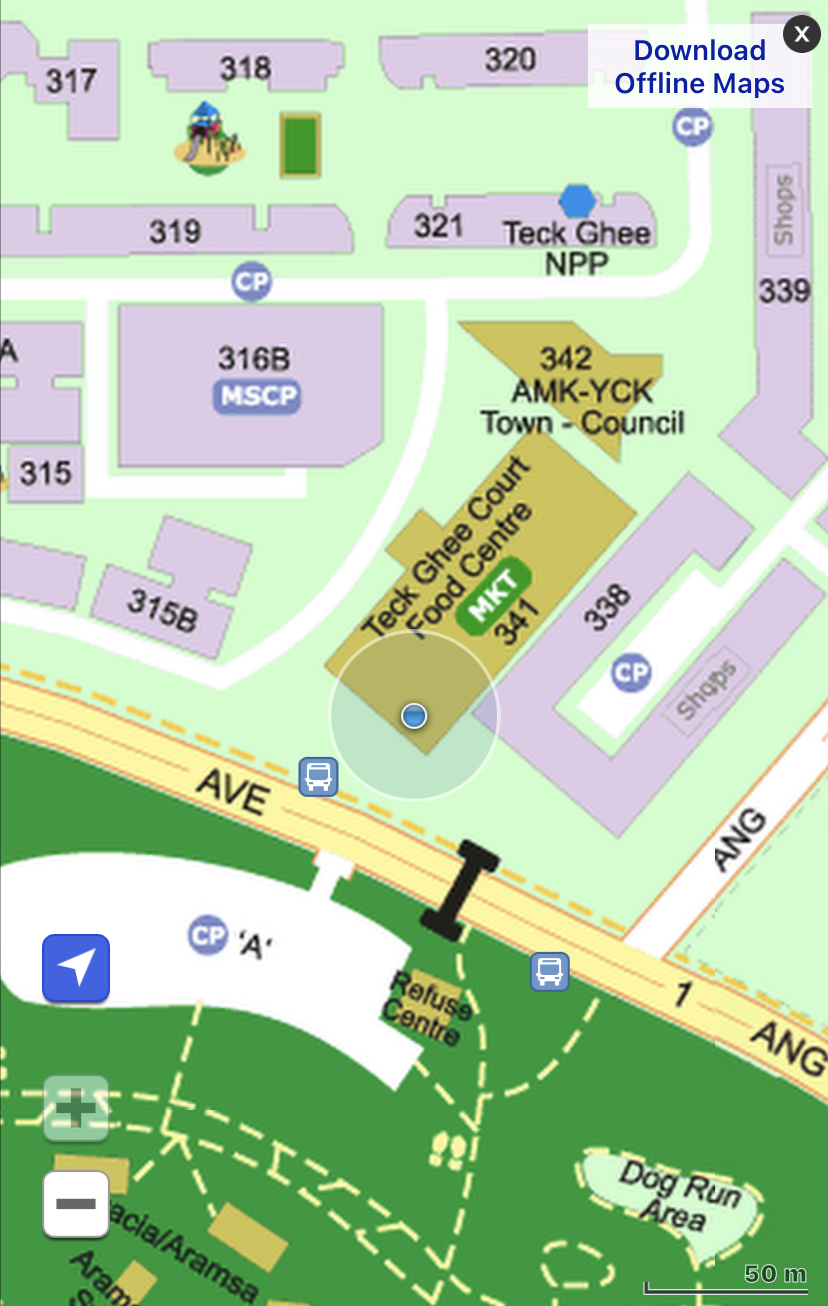Select the bus stop near Refuse Centre
This screenshot has height=1306, width=828.
point(549,971)
